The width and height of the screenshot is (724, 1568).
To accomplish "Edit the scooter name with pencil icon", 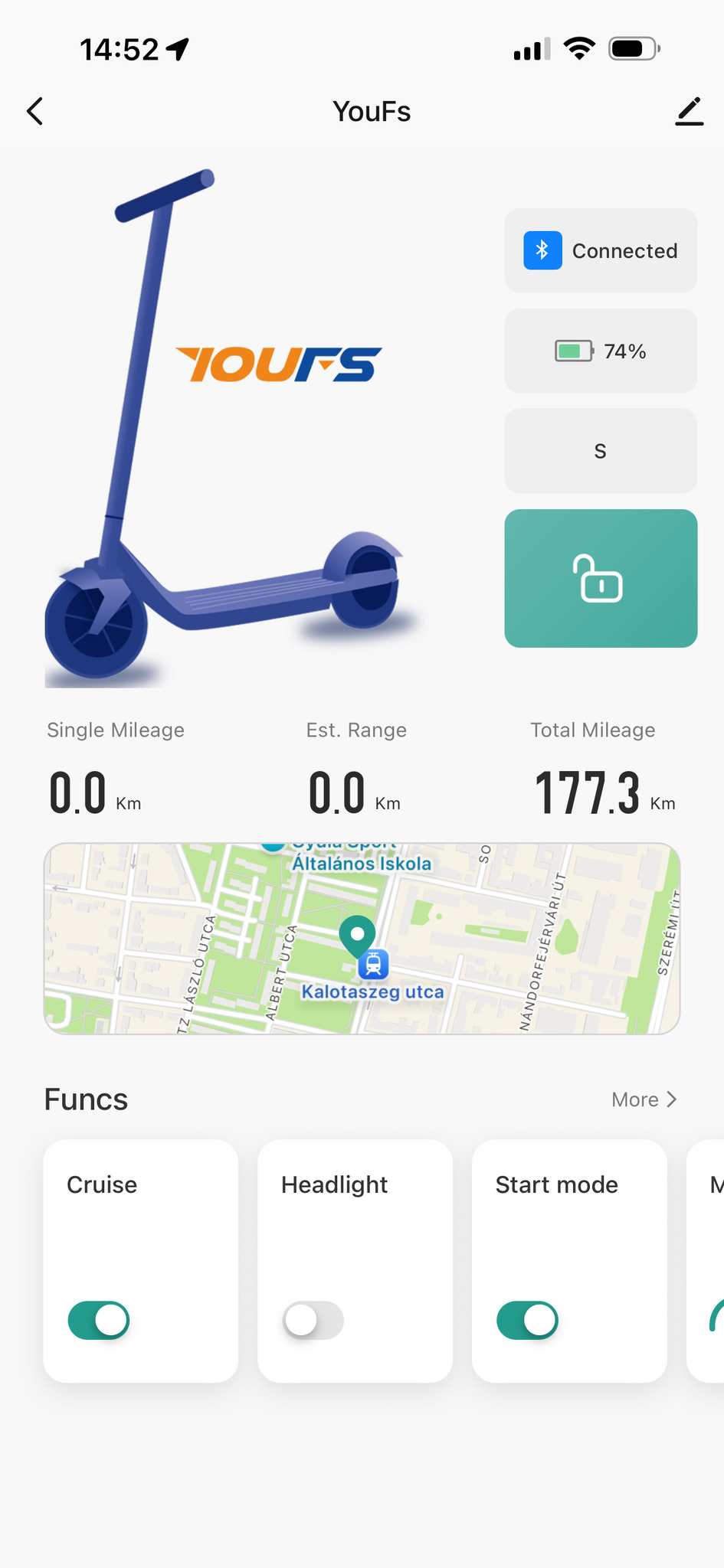I will tap(689, 112).
